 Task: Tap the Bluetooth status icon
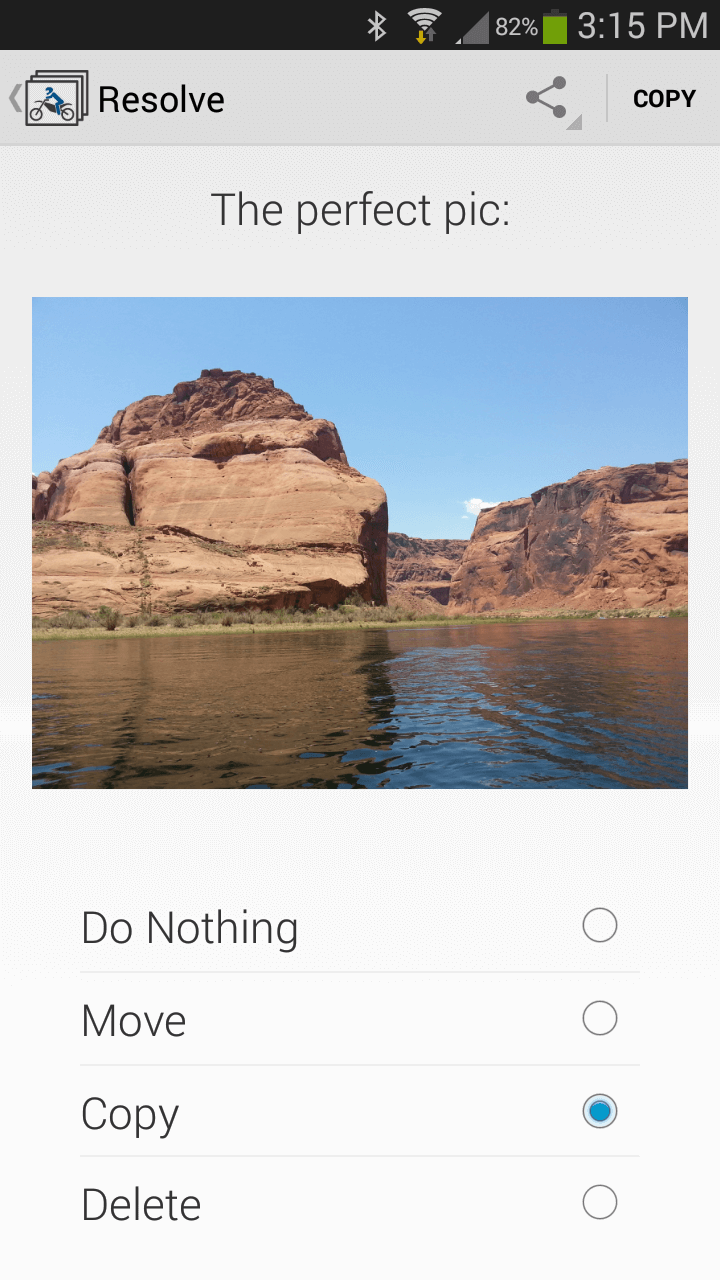tap(378, 26)
